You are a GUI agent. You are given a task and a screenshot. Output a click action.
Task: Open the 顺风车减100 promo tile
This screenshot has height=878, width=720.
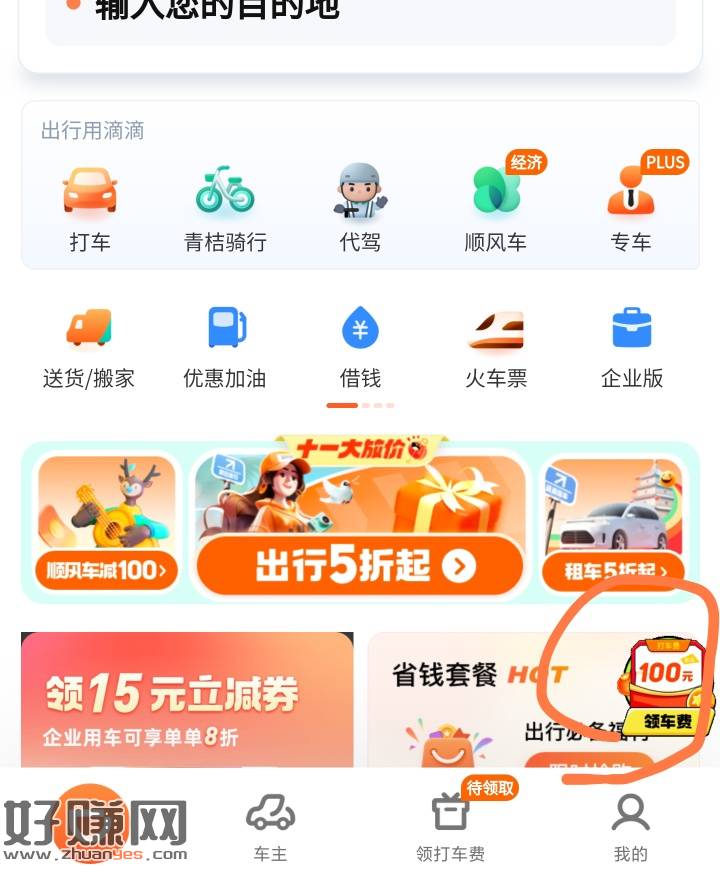click(x=106, y=522)
